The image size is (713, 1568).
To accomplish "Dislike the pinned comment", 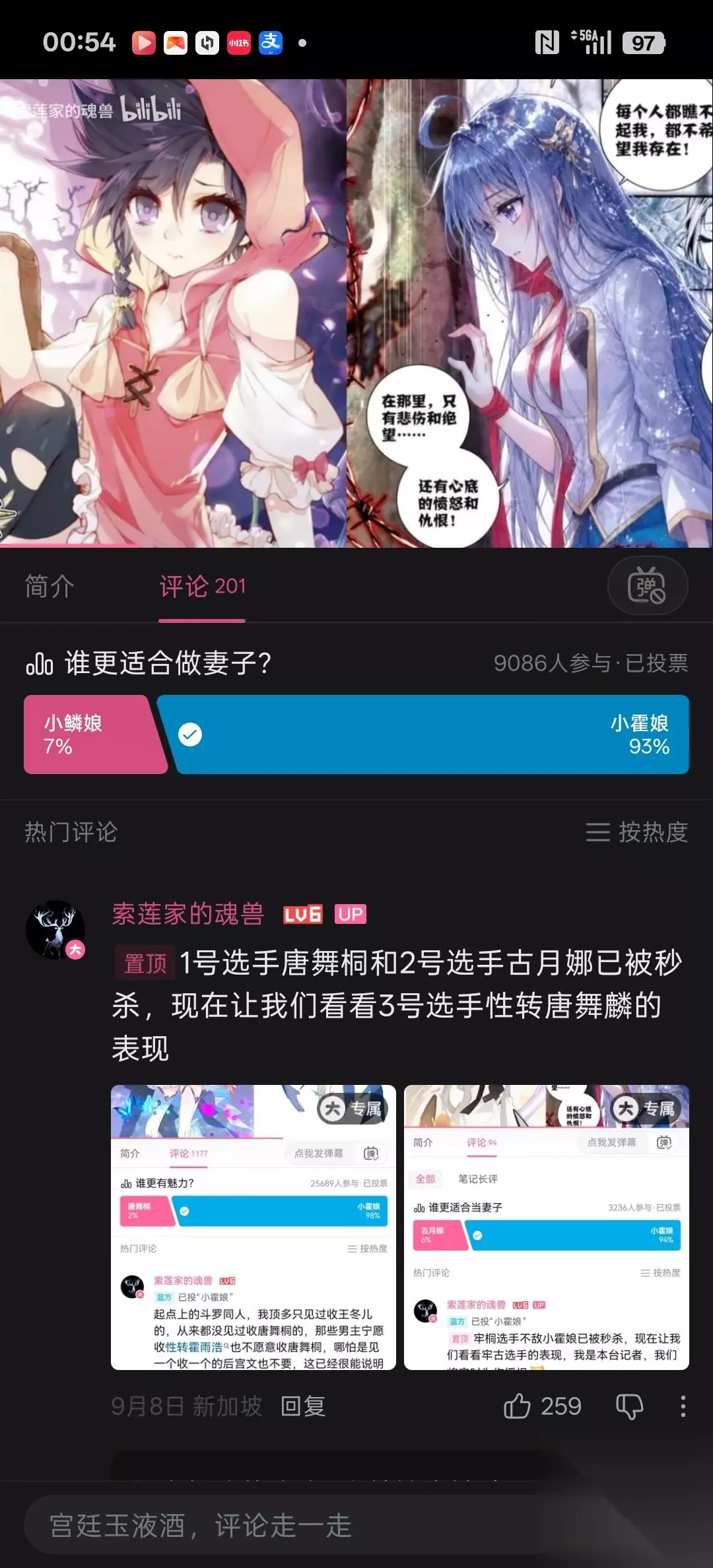I will [x=629, y=1406].
